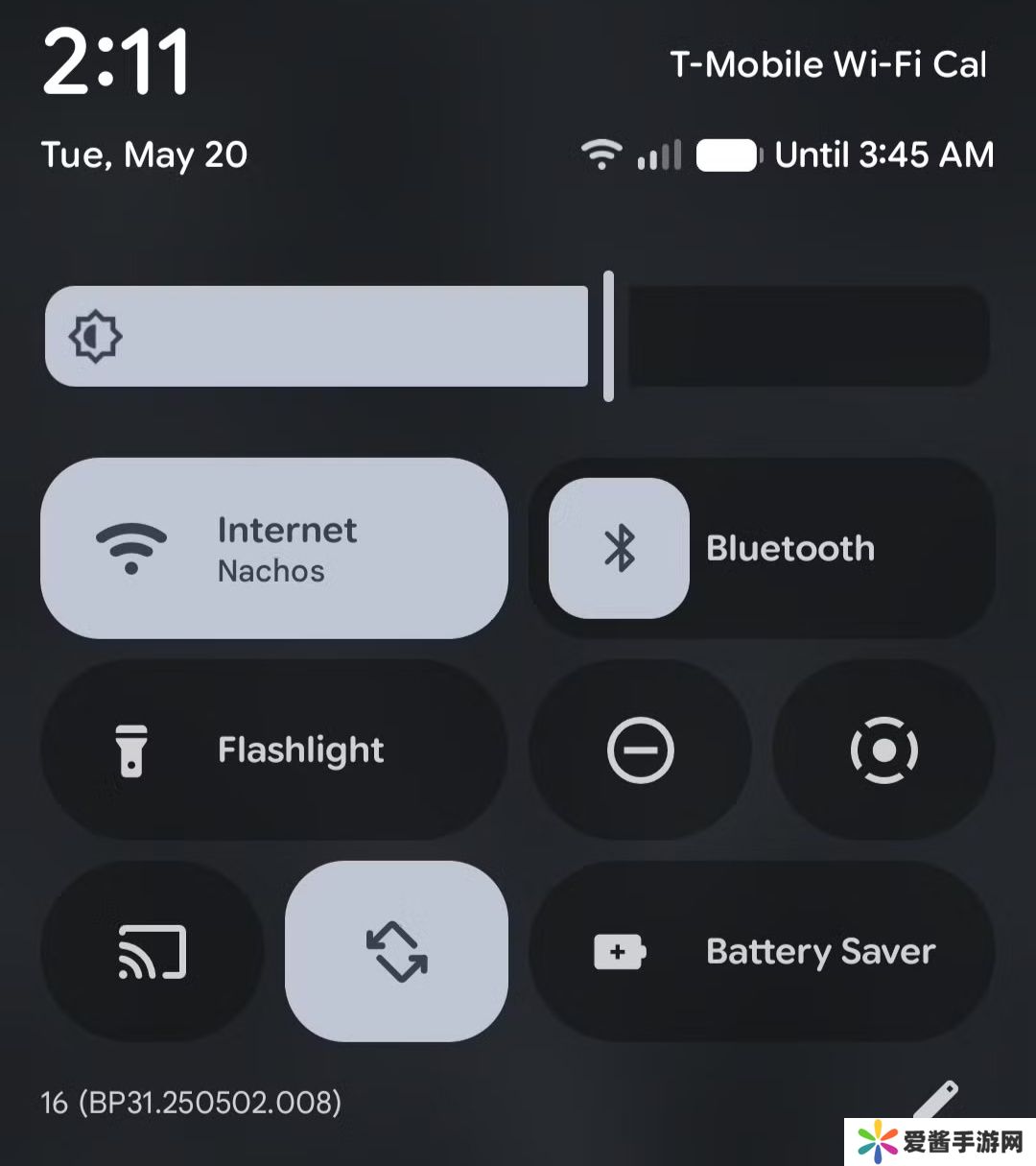This screenshot has height=1166, width=1036.
Task: Start screen recording from the record tile
Action: [883, 750]
